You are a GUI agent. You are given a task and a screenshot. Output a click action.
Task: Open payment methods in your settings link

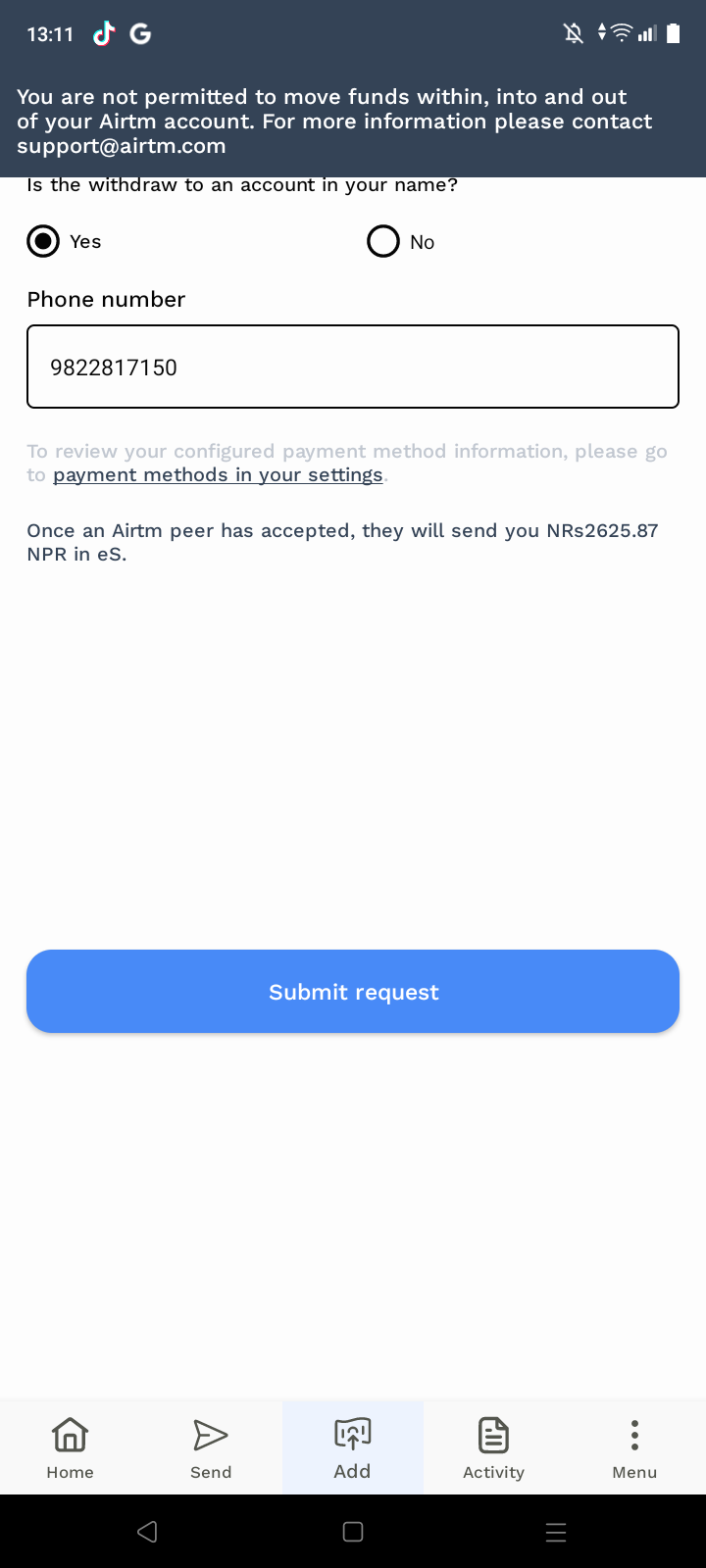(218, 475)
